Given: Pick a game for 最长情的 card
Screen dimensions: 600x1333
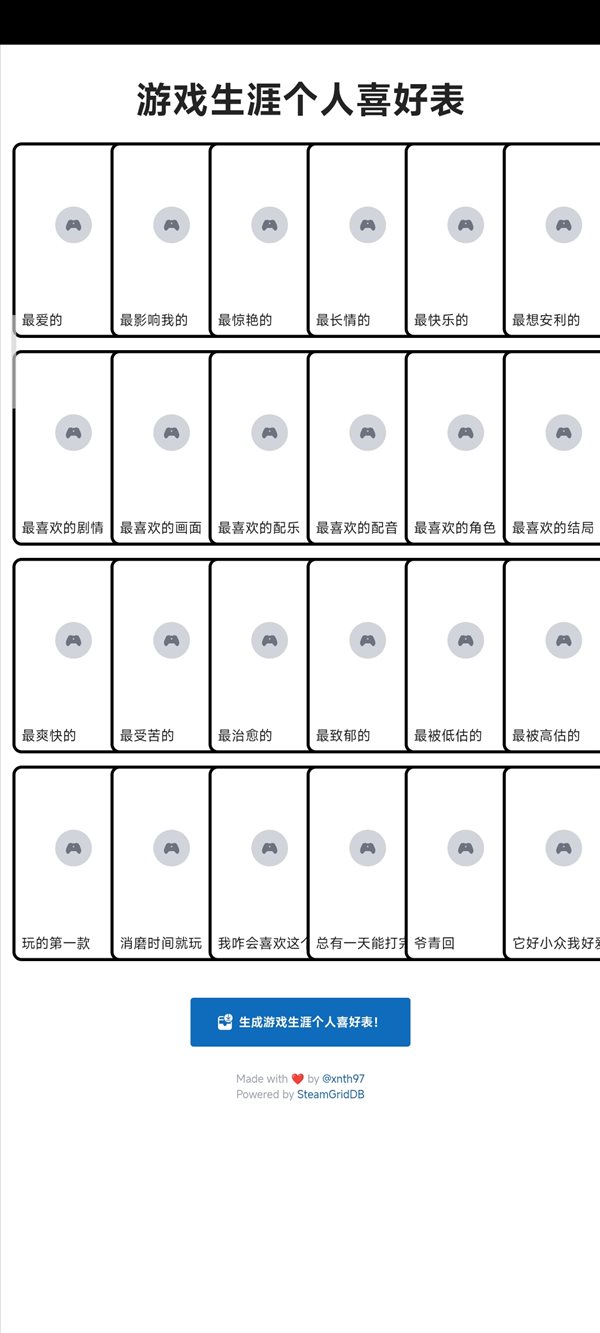Looking at the screenshot, I should tap(358, 240).
